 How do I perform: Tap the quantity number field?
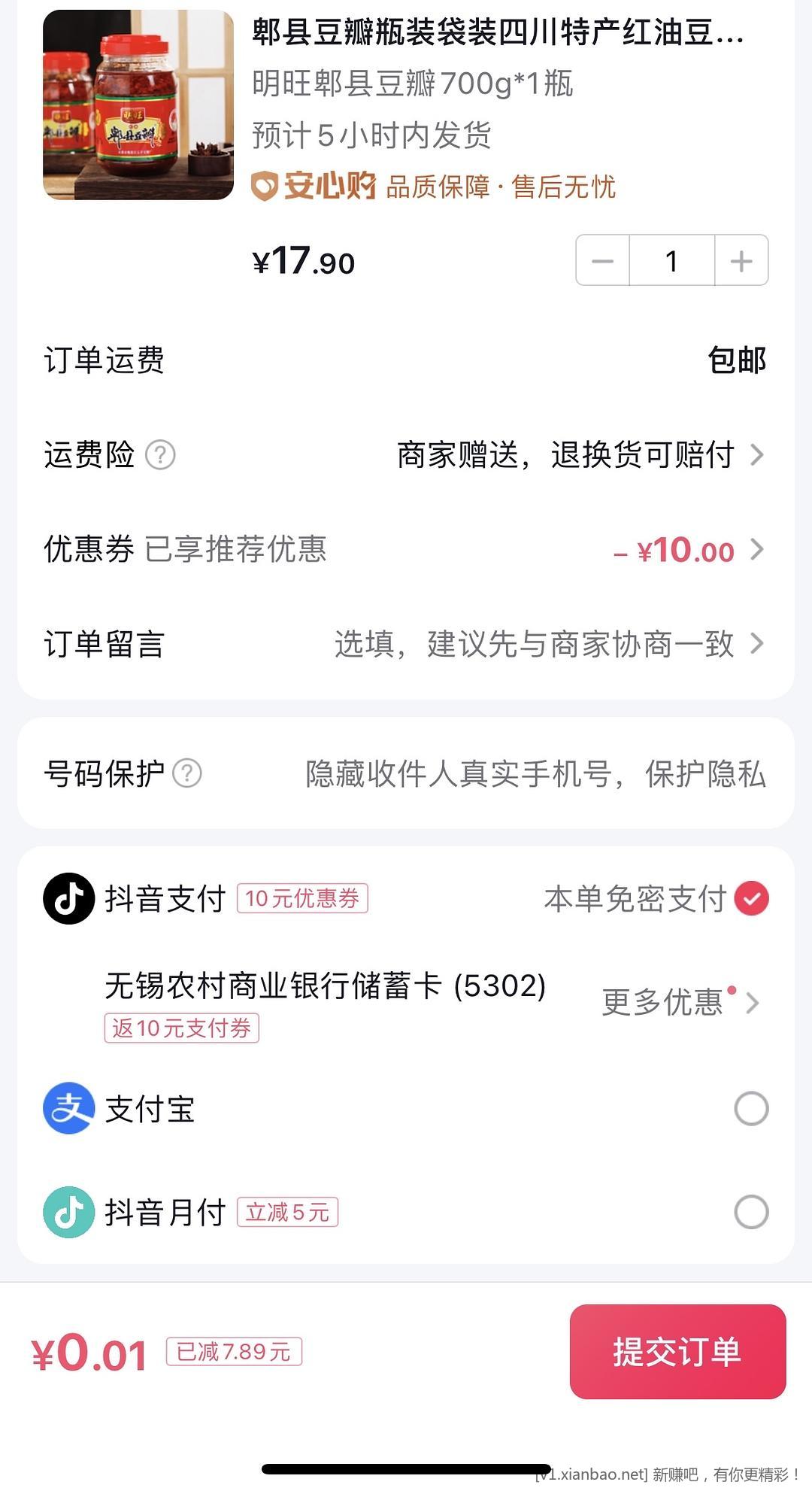pyautogui.click(x=671, y=261)
